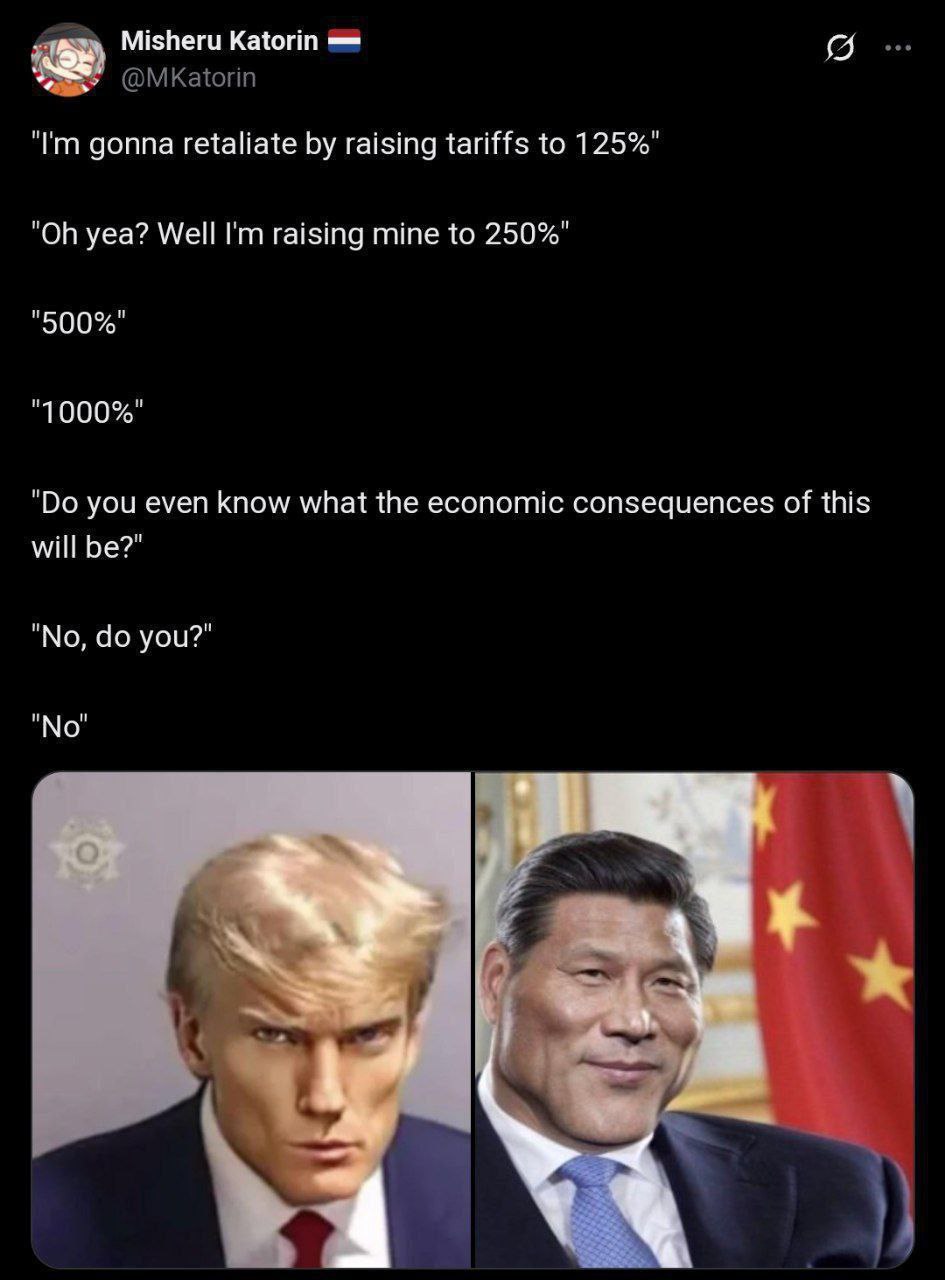Open the post's overflow menu

point(898,47)
